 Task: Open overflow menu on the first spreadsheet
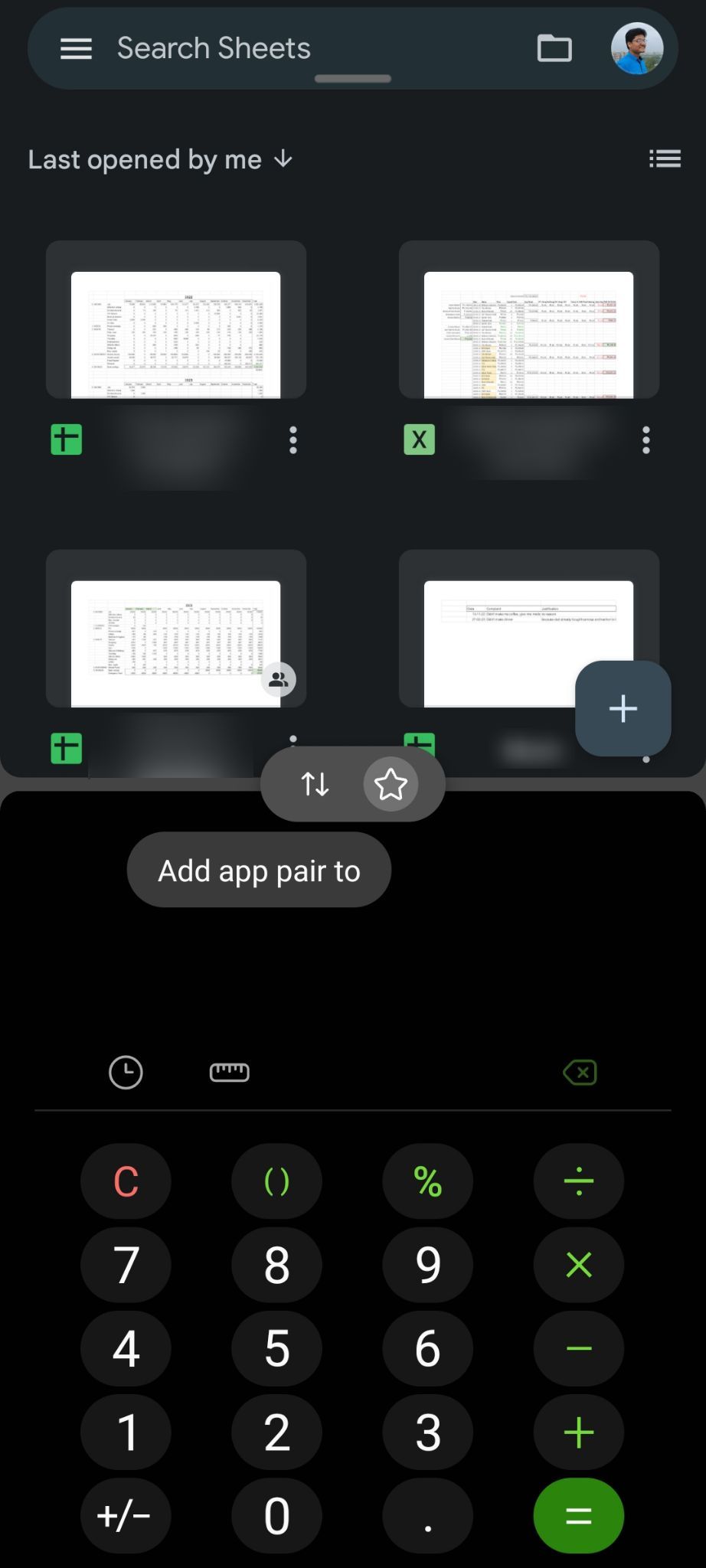pyautogui.click(x=292, y=440)
